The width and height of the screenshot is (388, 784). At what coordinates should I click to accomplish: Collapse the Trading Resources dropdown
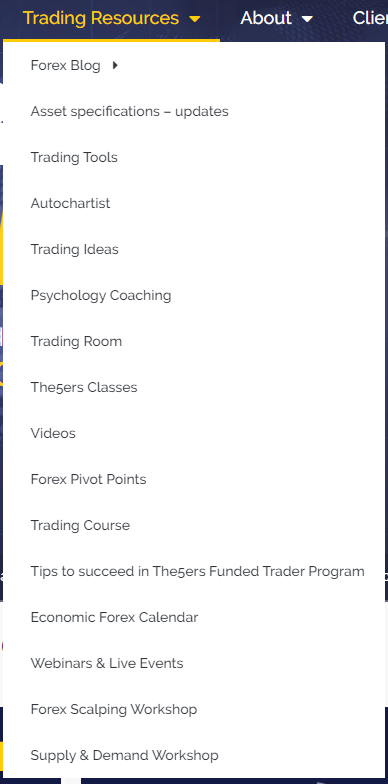[x=112, y=18]
